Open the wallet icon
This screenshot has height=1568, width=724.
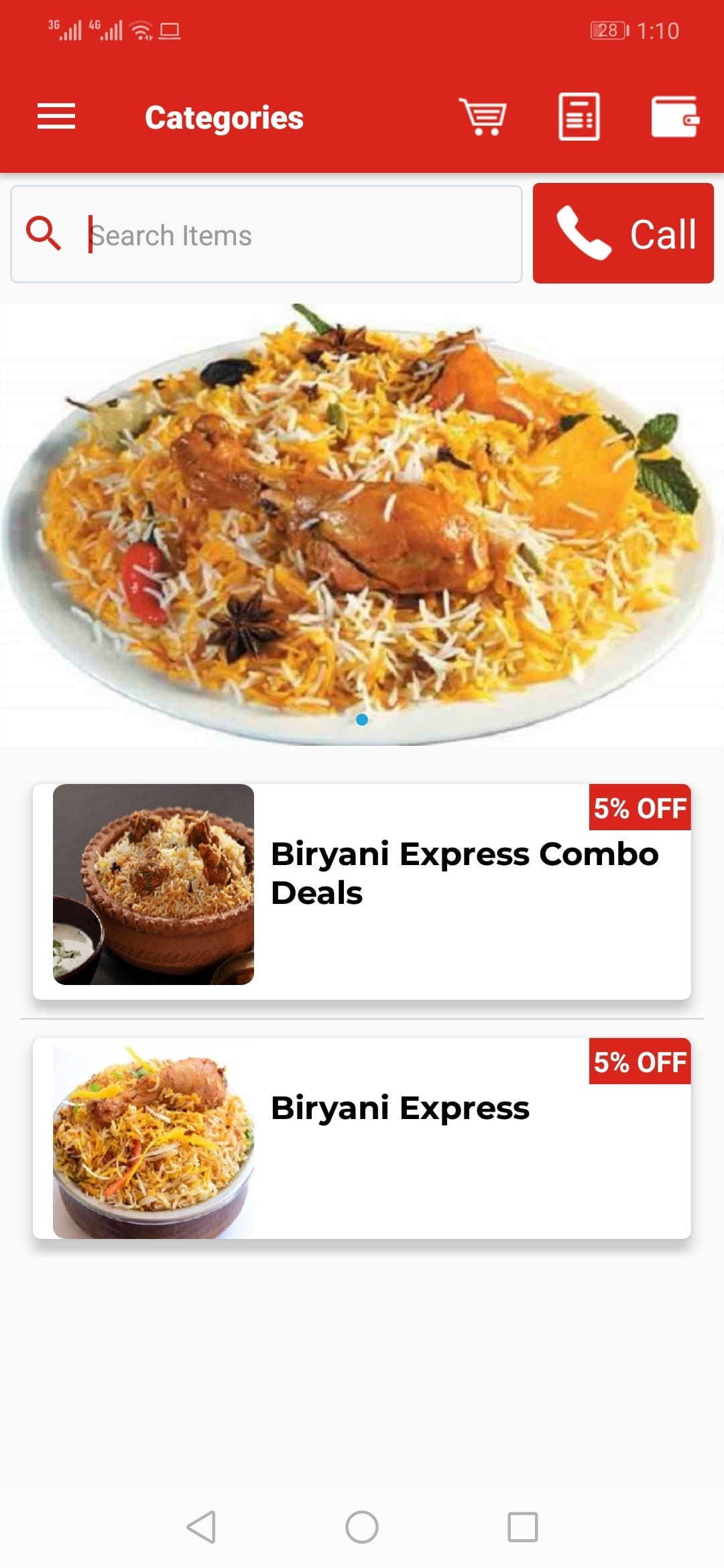coord(676,117)
